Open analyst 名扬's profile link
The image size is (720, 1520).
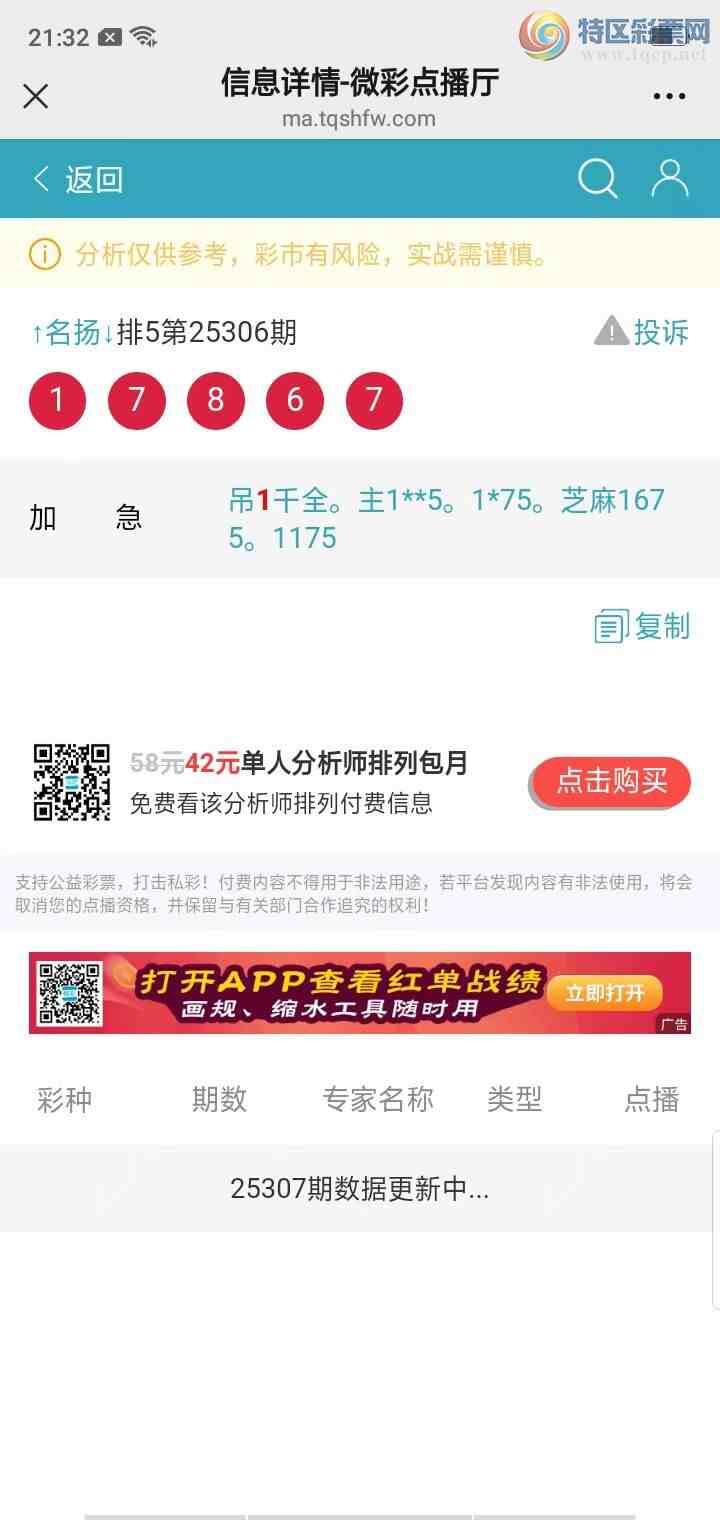[x=73, y=332]
